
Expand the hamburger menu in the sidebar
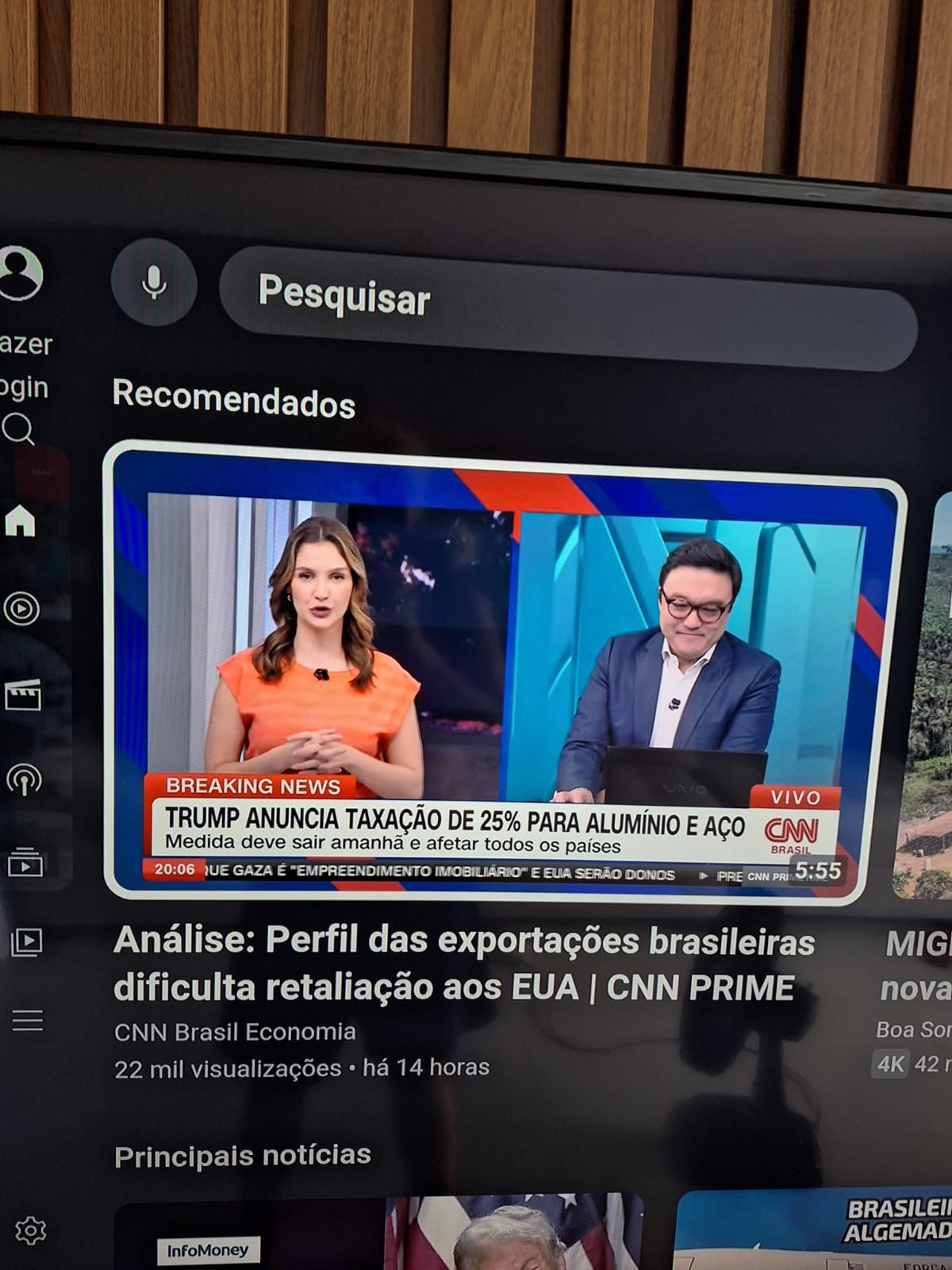[28, 1020]
